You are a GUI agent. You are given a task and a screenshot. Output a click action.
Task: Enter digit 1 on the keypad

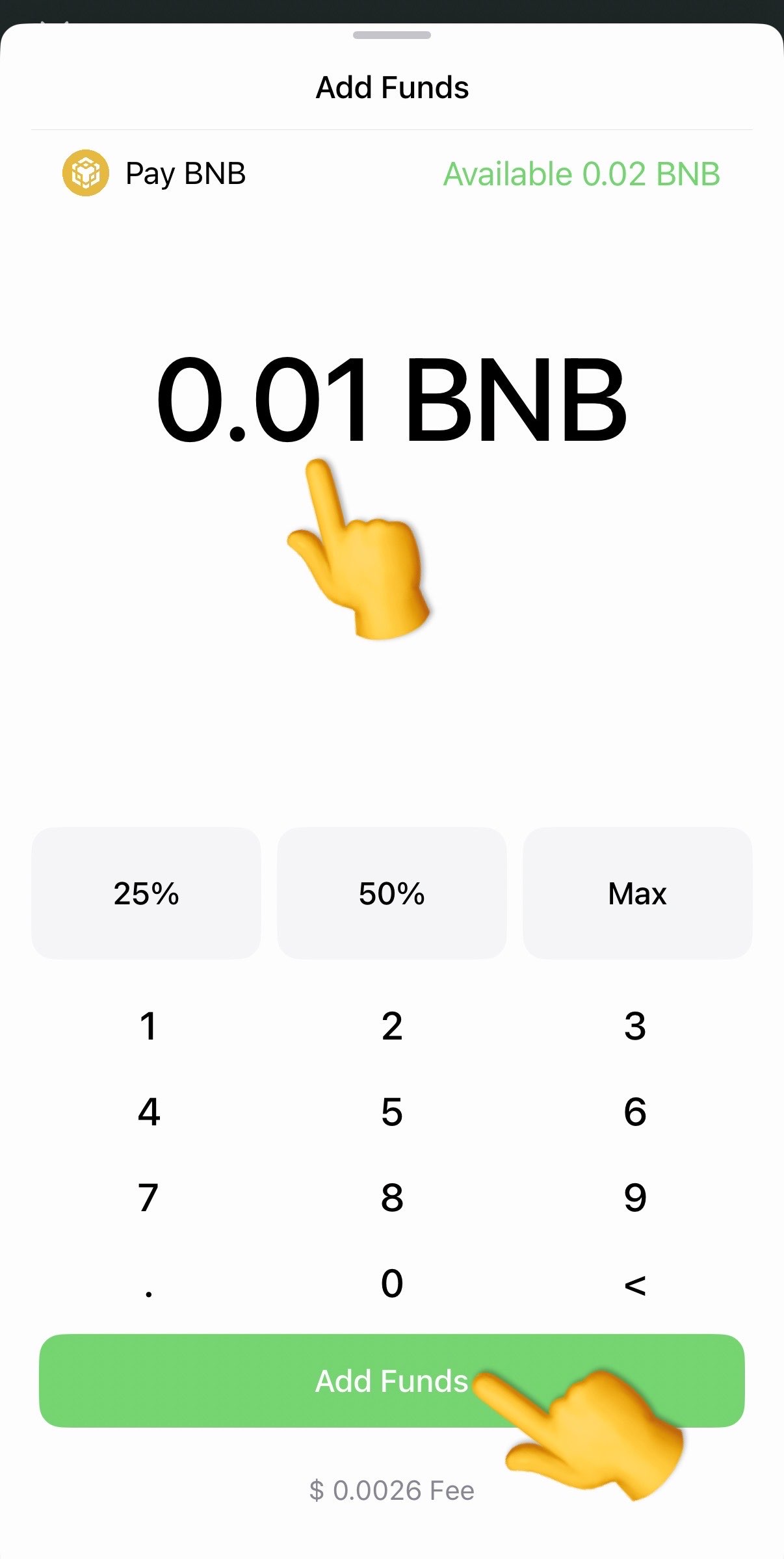[x=148, y=1027]
